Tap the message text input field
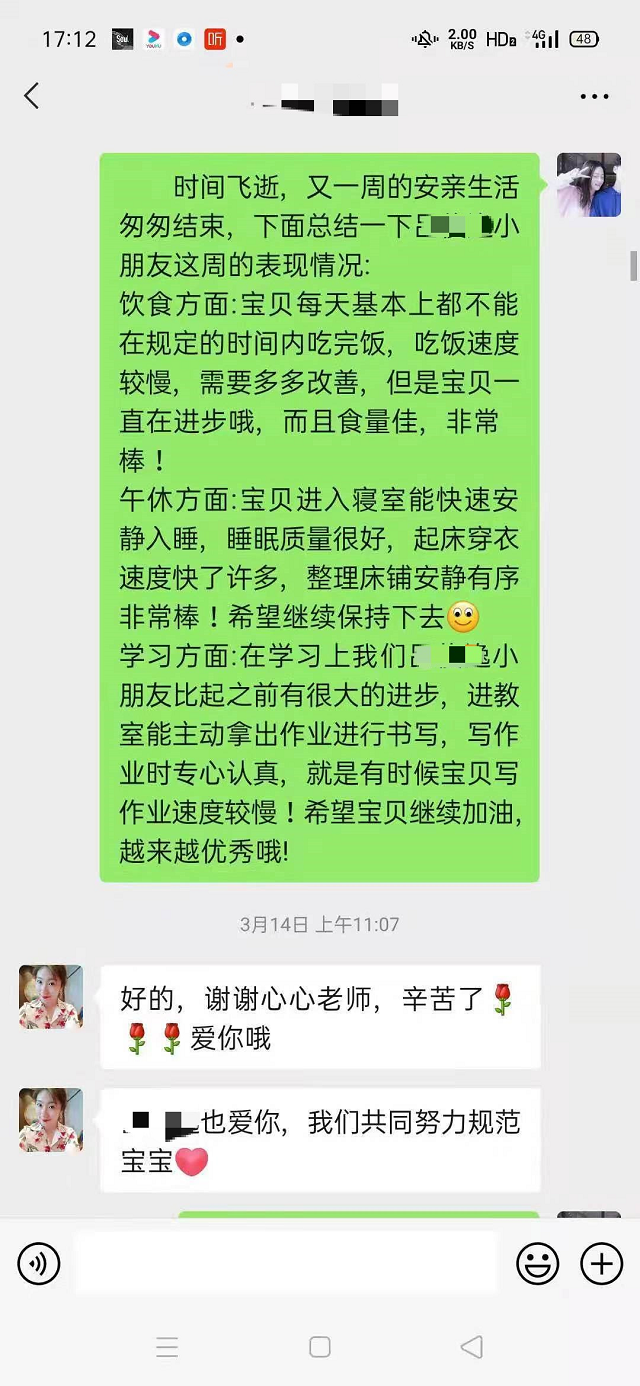 click(286, 1263)
